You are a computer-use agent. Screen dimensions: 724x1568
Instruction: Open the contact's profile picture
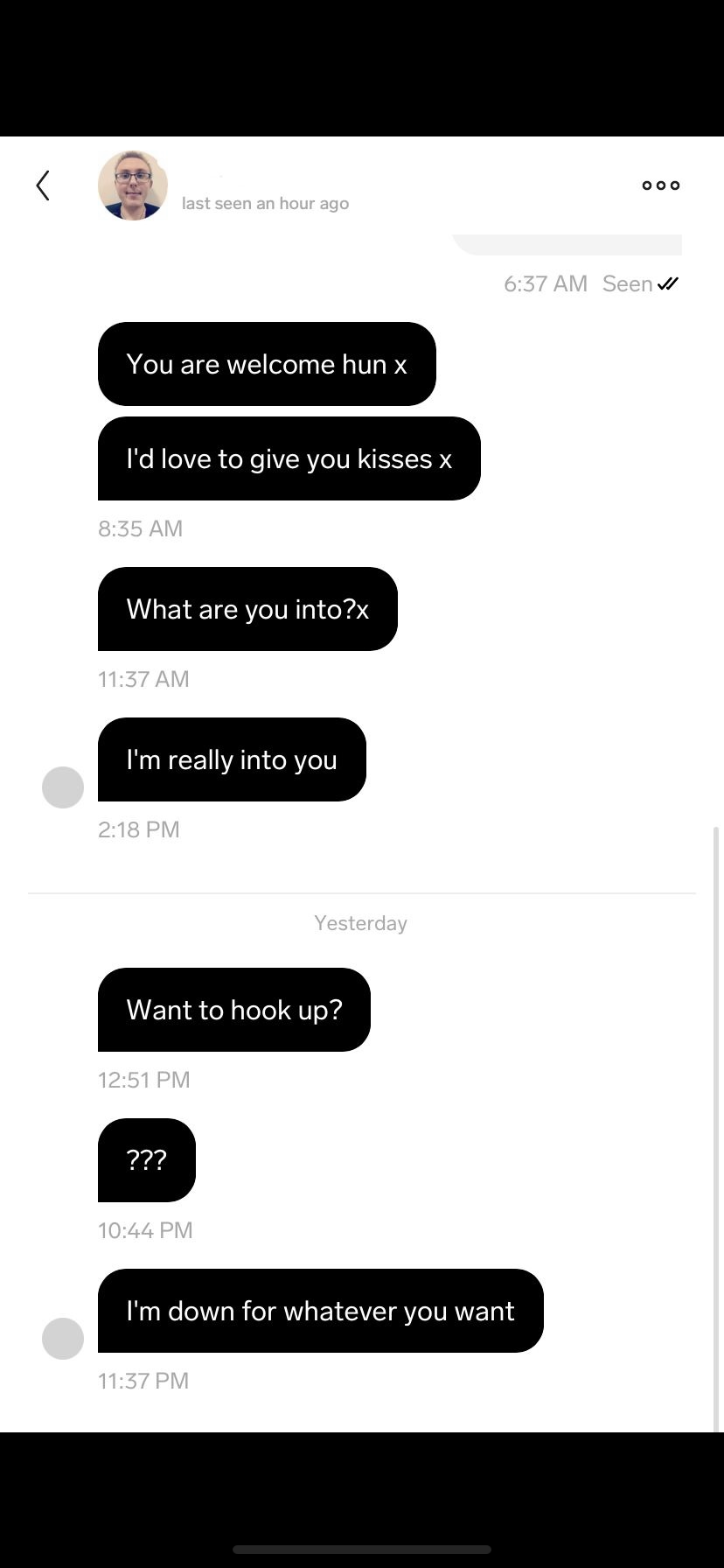click(x=133, y=185)
